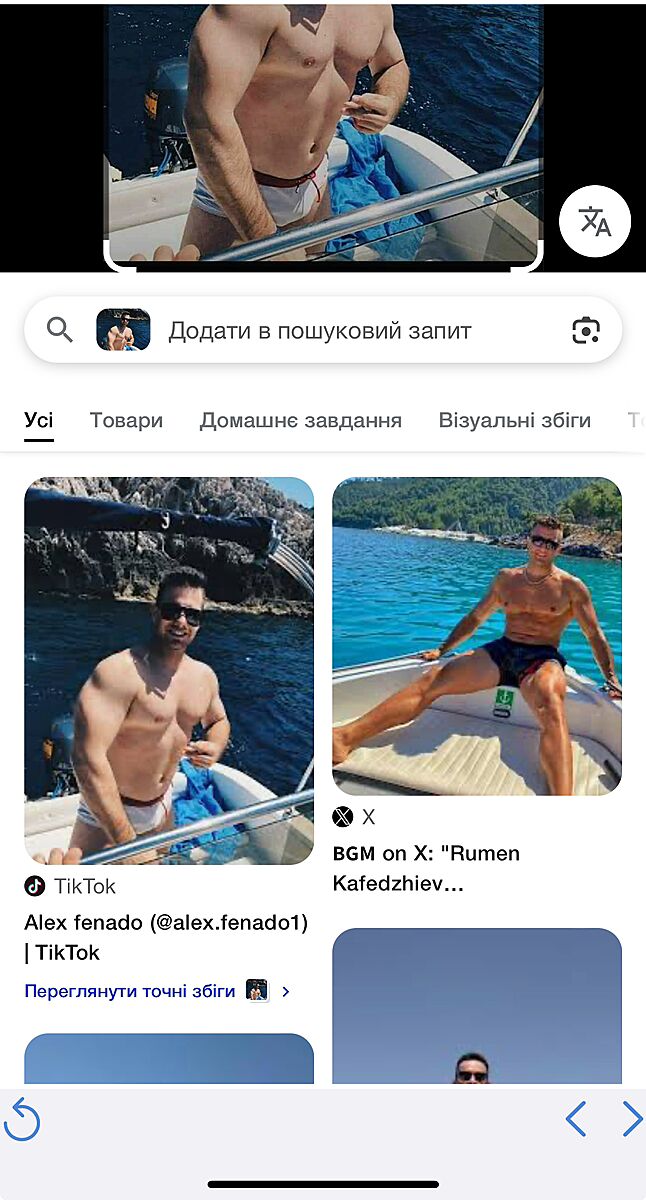This screenshot has height=1200, width=646.
Task: Tap the magnifier icon in the search bar
Action: point(60,330)
